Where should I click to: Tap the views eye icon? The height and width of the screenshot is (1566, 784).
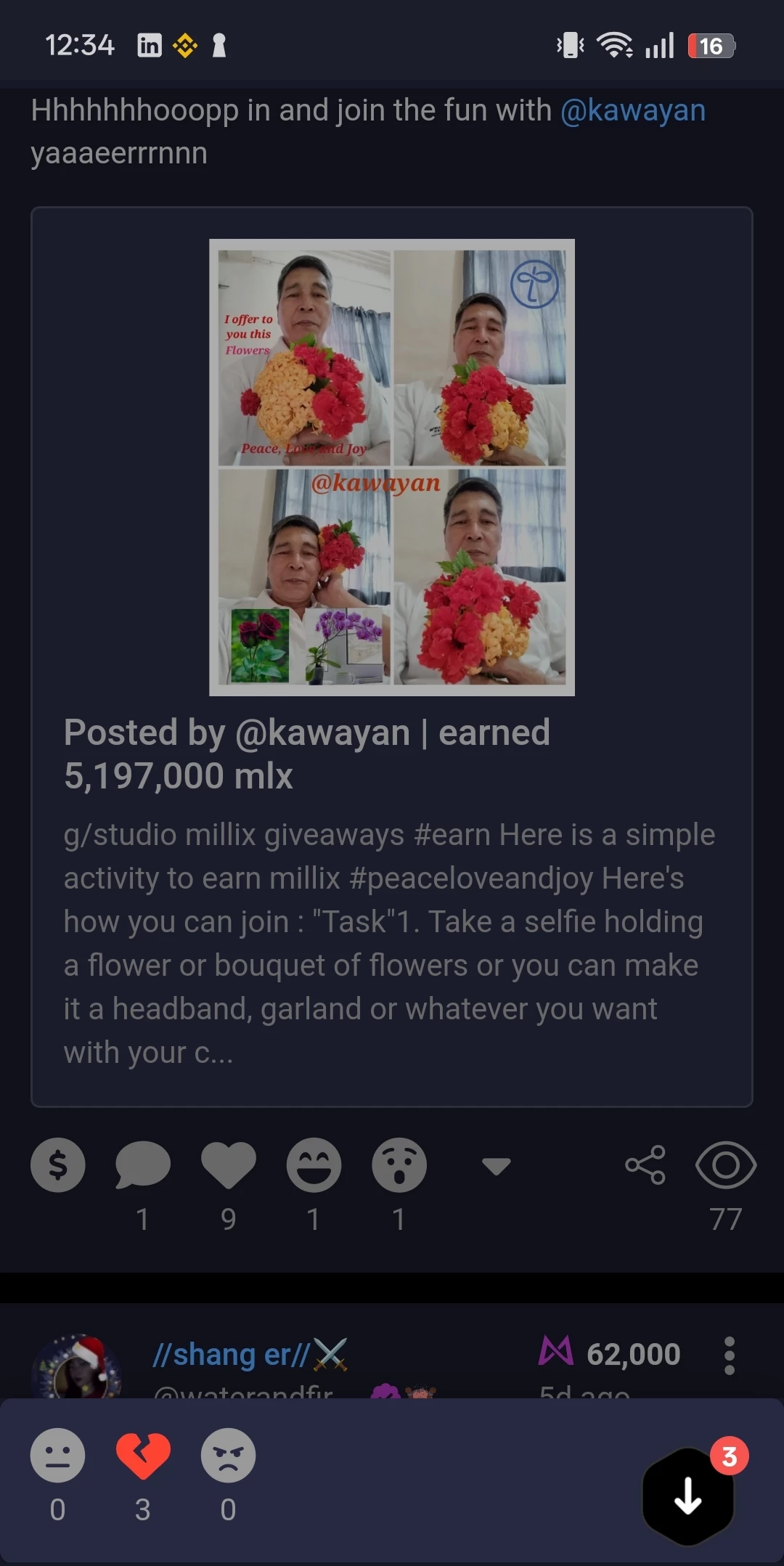point(726,1165)
